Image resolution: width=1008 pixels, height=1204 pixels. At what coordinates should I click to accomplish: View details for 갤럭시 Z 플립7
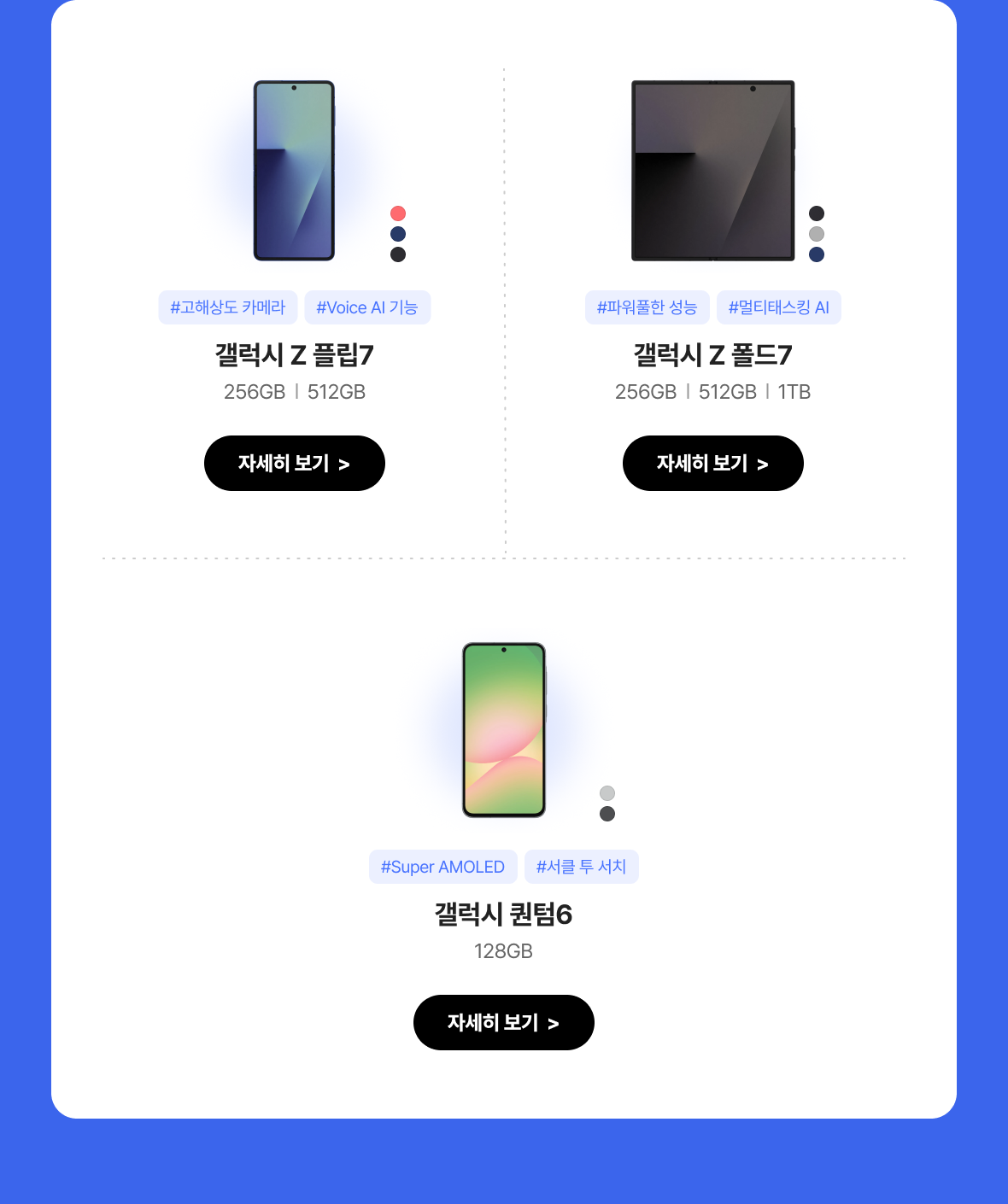294,464
